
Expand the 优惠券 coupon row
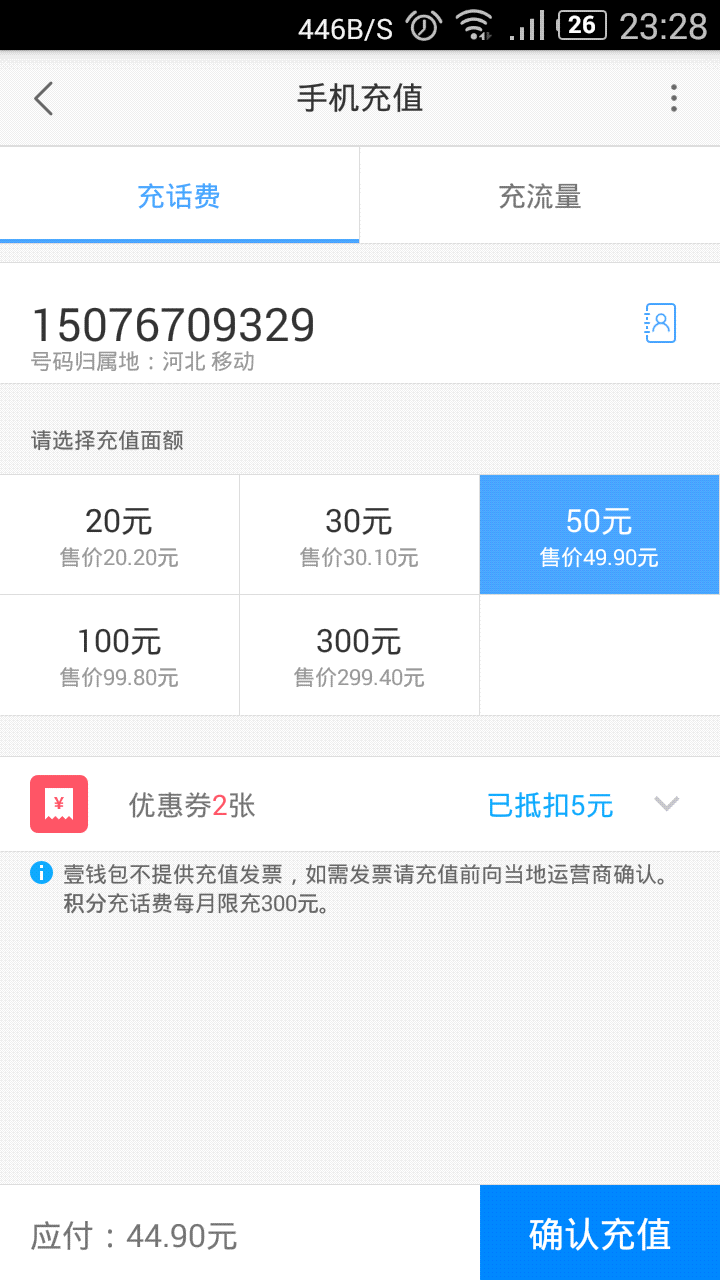360,804
